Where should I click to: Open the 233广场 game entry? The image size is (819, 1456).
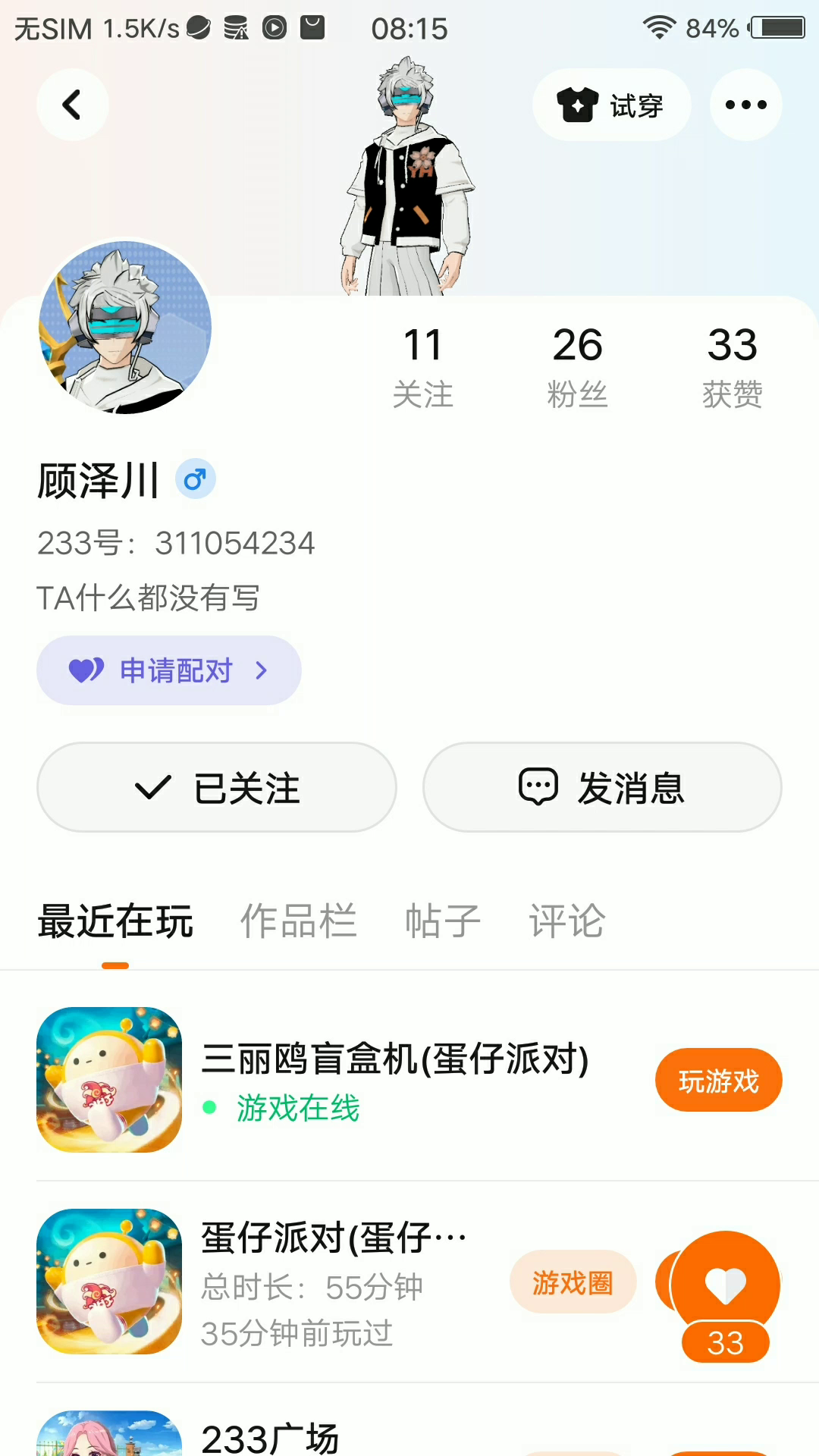[x=270, y=1438]
